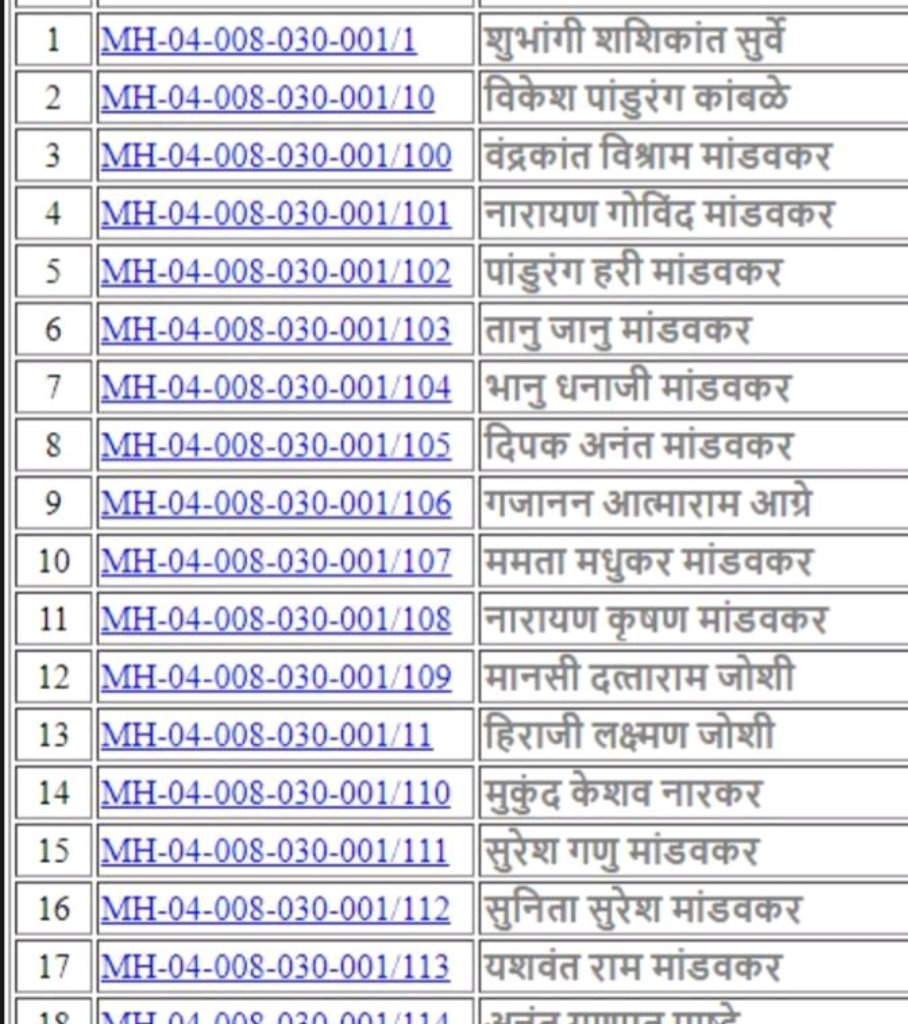This screenshot has height=1024, width=908.
Task: Open link MH-04-008-030-001/109
Action: click(276, 678)
